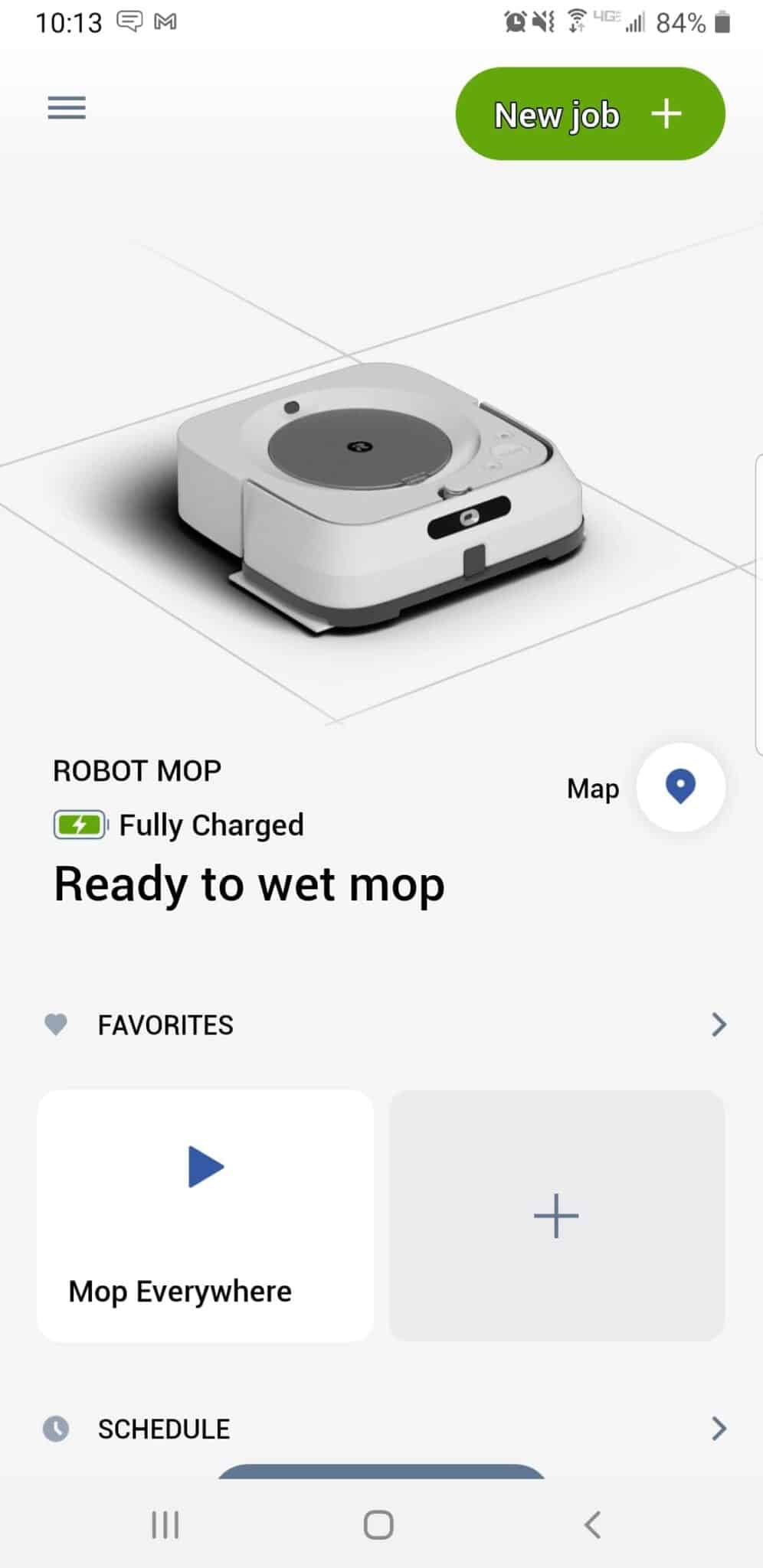Viewport: 763px width, 1568px height.
Task: Tap the heart icon next to FAVORITES
Action: (56, 1024)
